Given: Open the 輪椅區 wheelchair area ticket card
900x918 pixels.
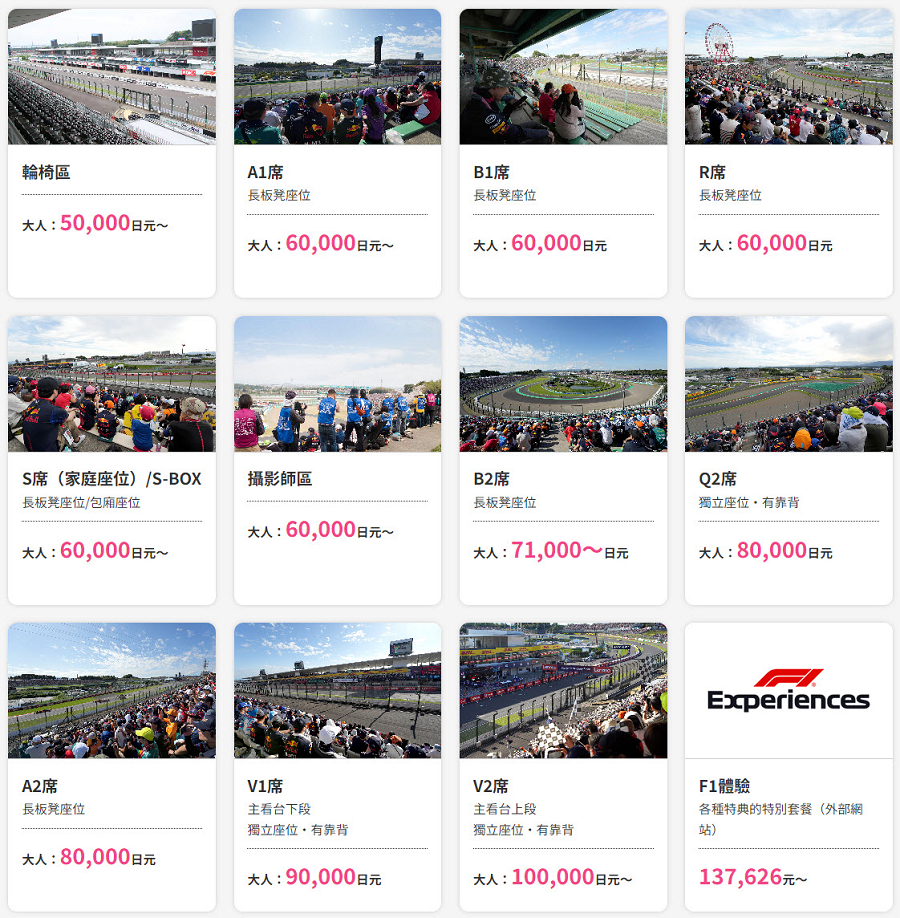Looking at the screenshot, I should point(111,153).
